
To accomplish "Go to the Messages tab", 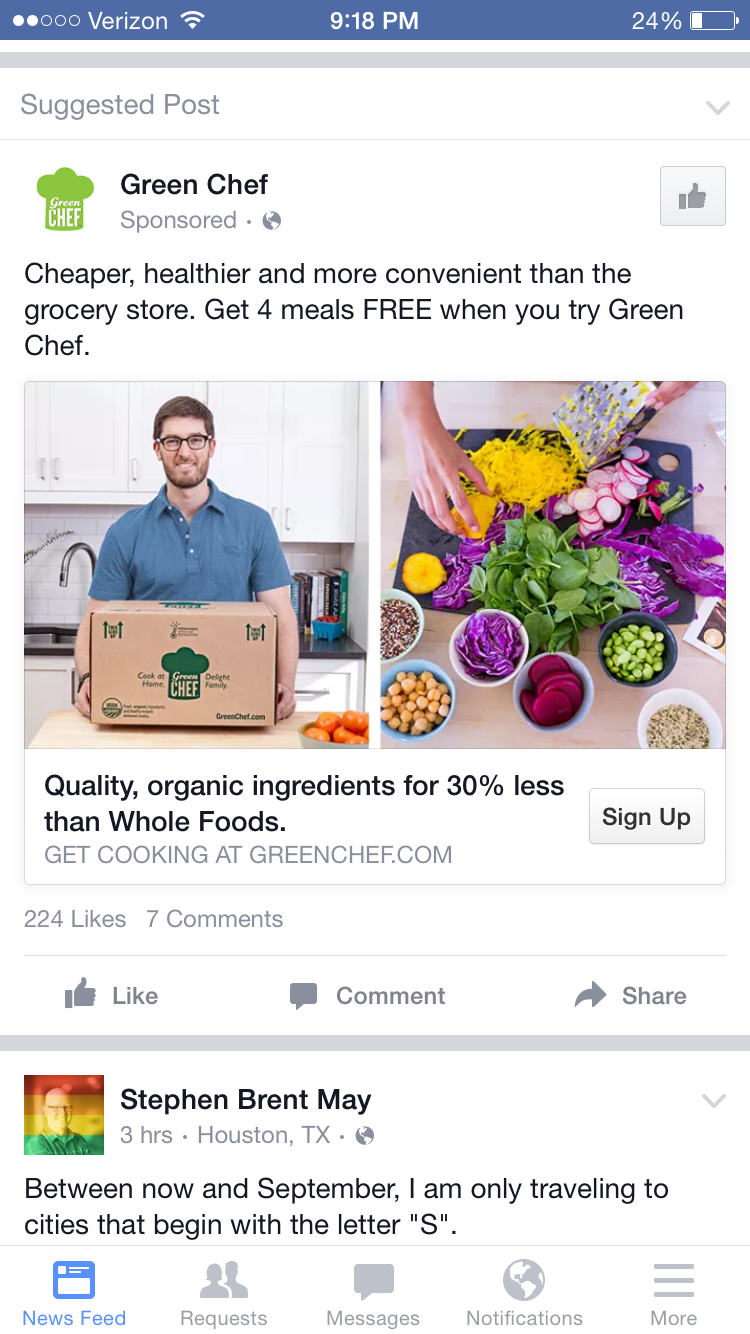I will (x=373, y=1293).
